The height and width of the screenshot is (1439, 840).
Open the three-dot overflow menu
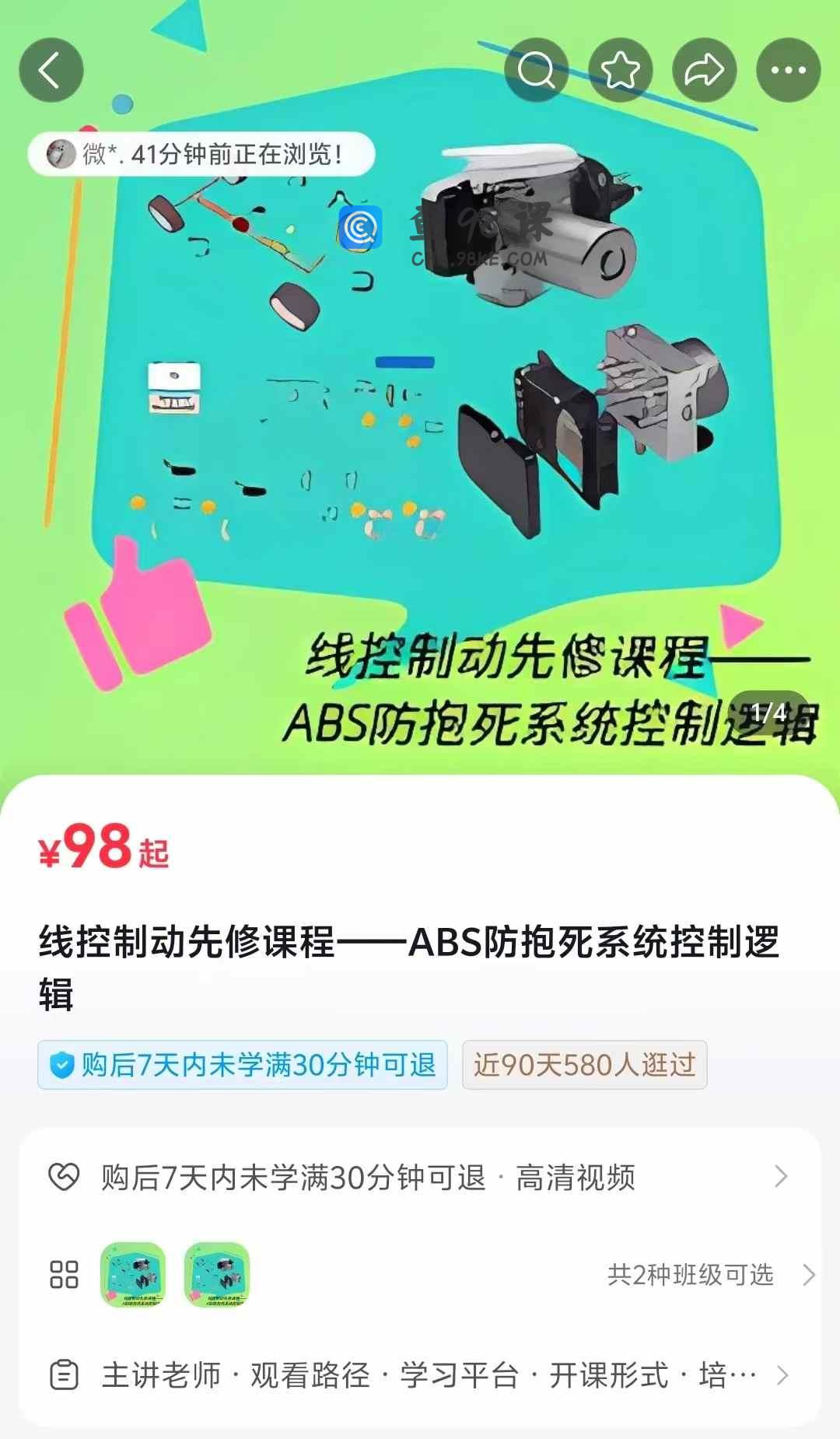[x=788, y=71]
